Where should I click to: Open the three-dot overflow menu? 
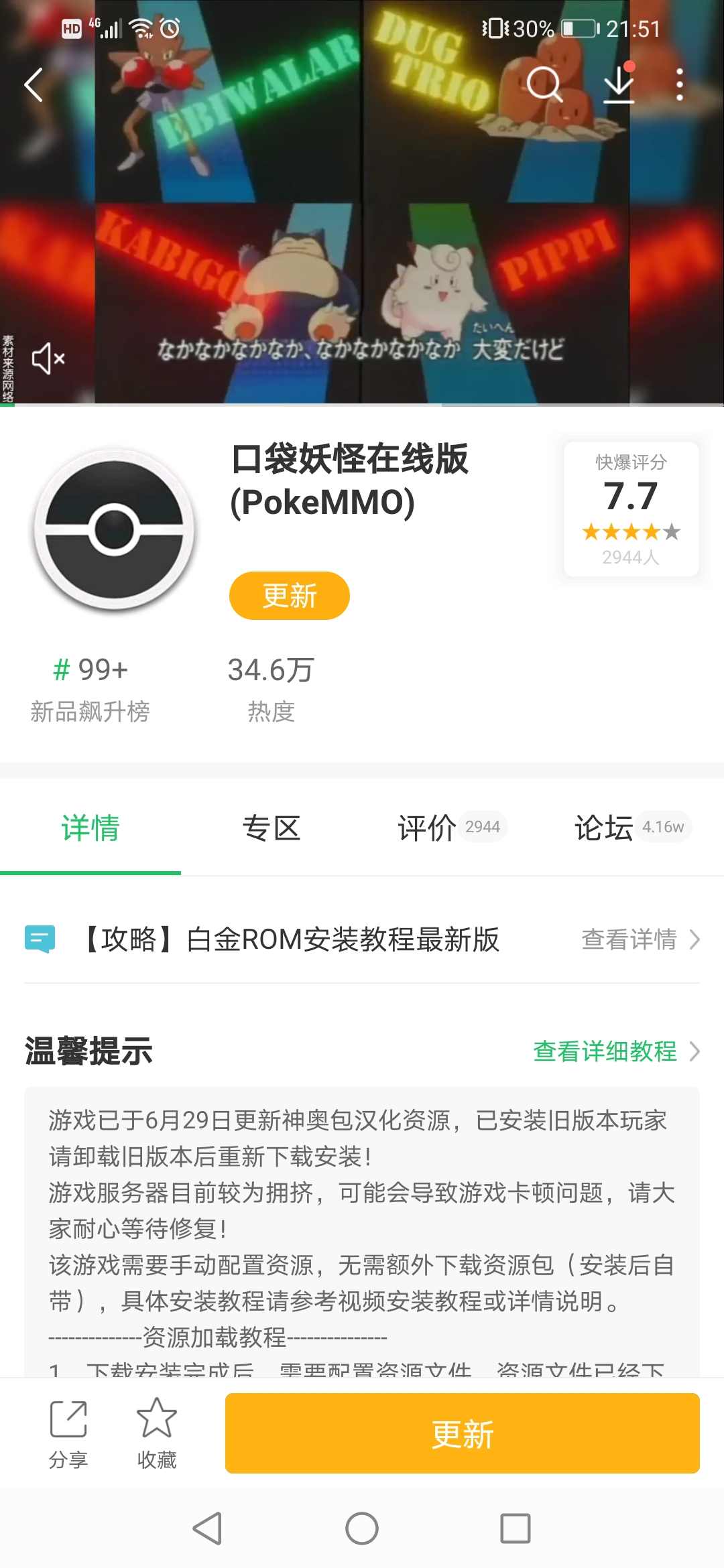(679, 85)
